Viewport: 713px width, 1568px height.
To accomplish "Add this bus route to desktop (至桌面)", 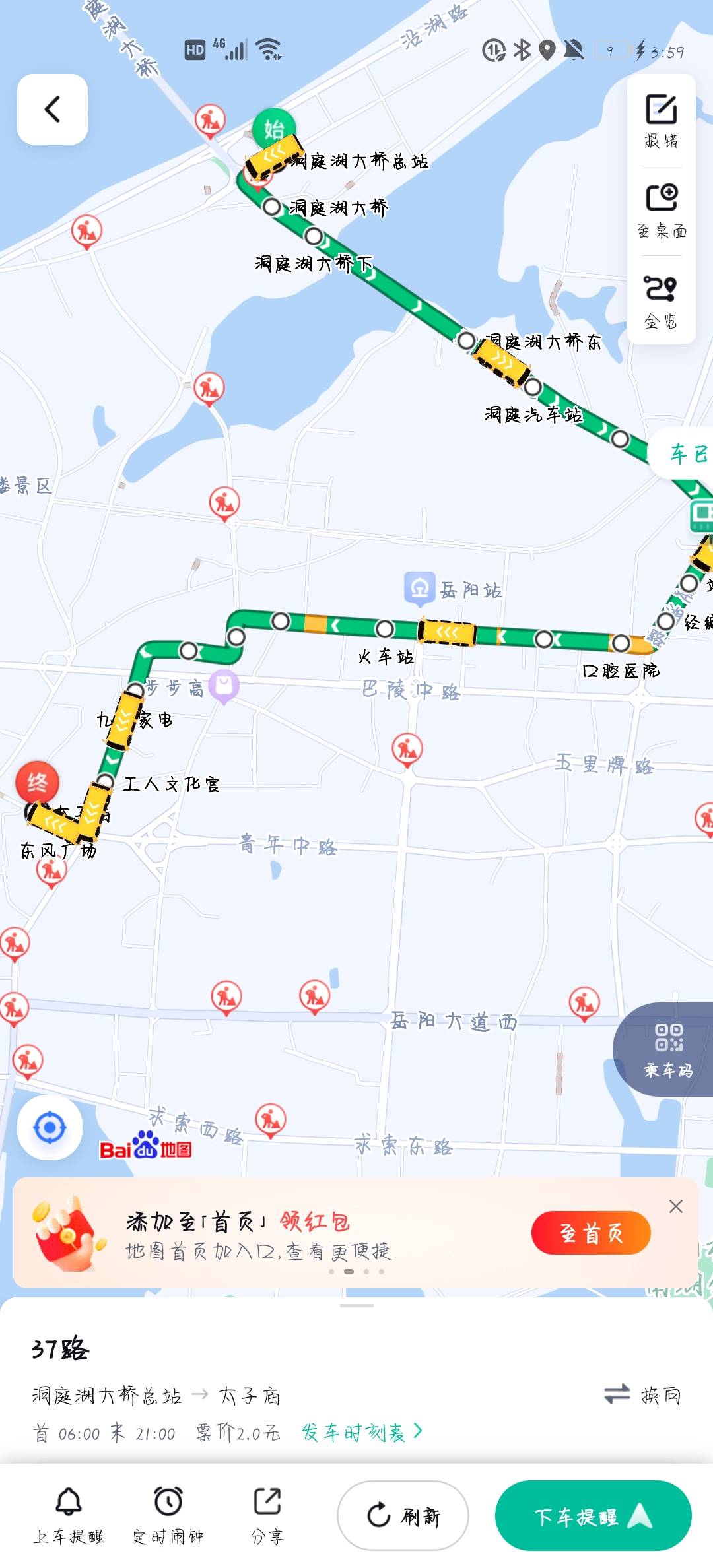I will pos(661,211).
